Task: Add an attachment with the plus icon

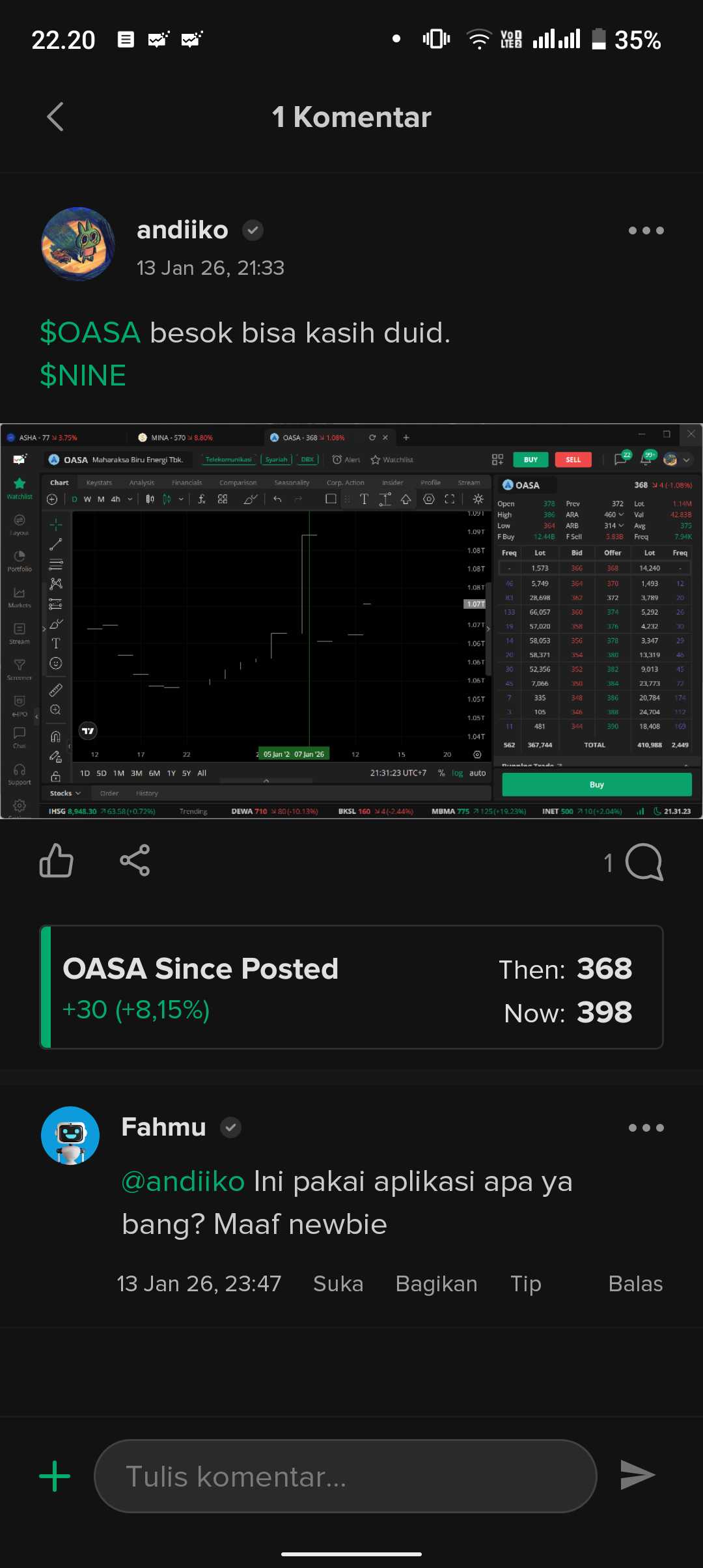Action: click(55, 1476)
